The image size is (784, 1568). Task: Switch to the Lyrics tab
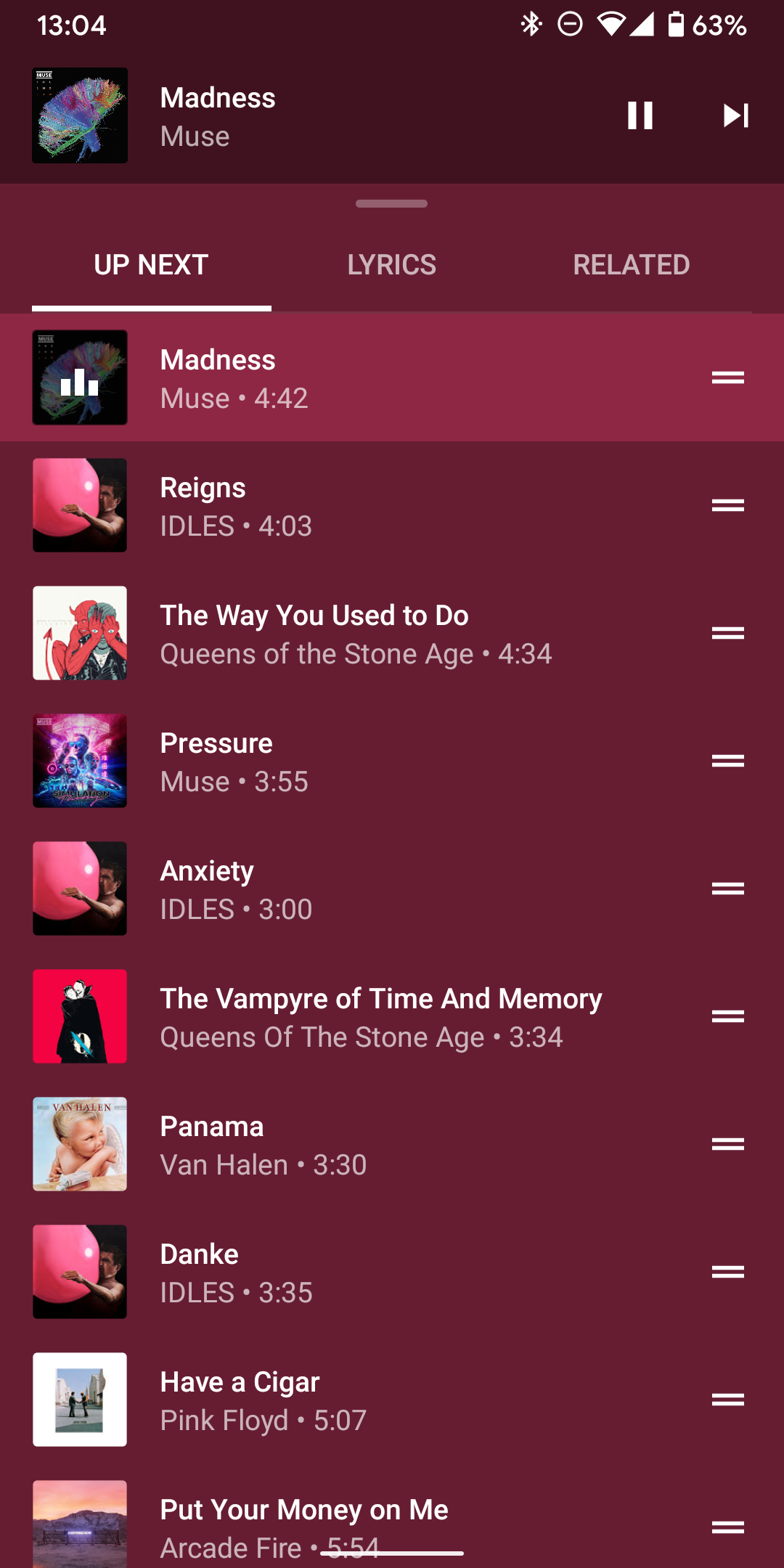pyautogui.click(x=391, y=265)
